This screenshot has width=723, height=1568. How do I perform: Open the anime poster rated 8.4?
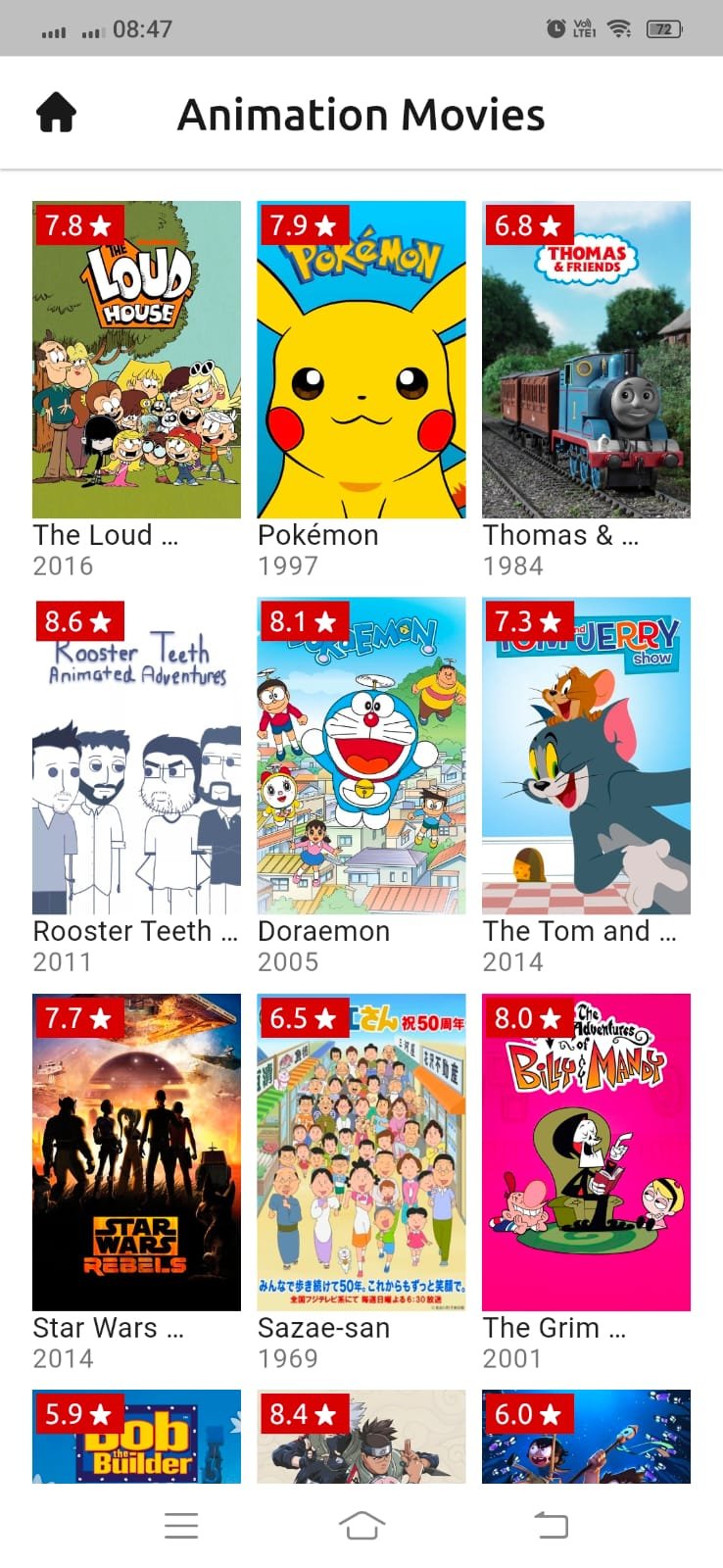361,1437
